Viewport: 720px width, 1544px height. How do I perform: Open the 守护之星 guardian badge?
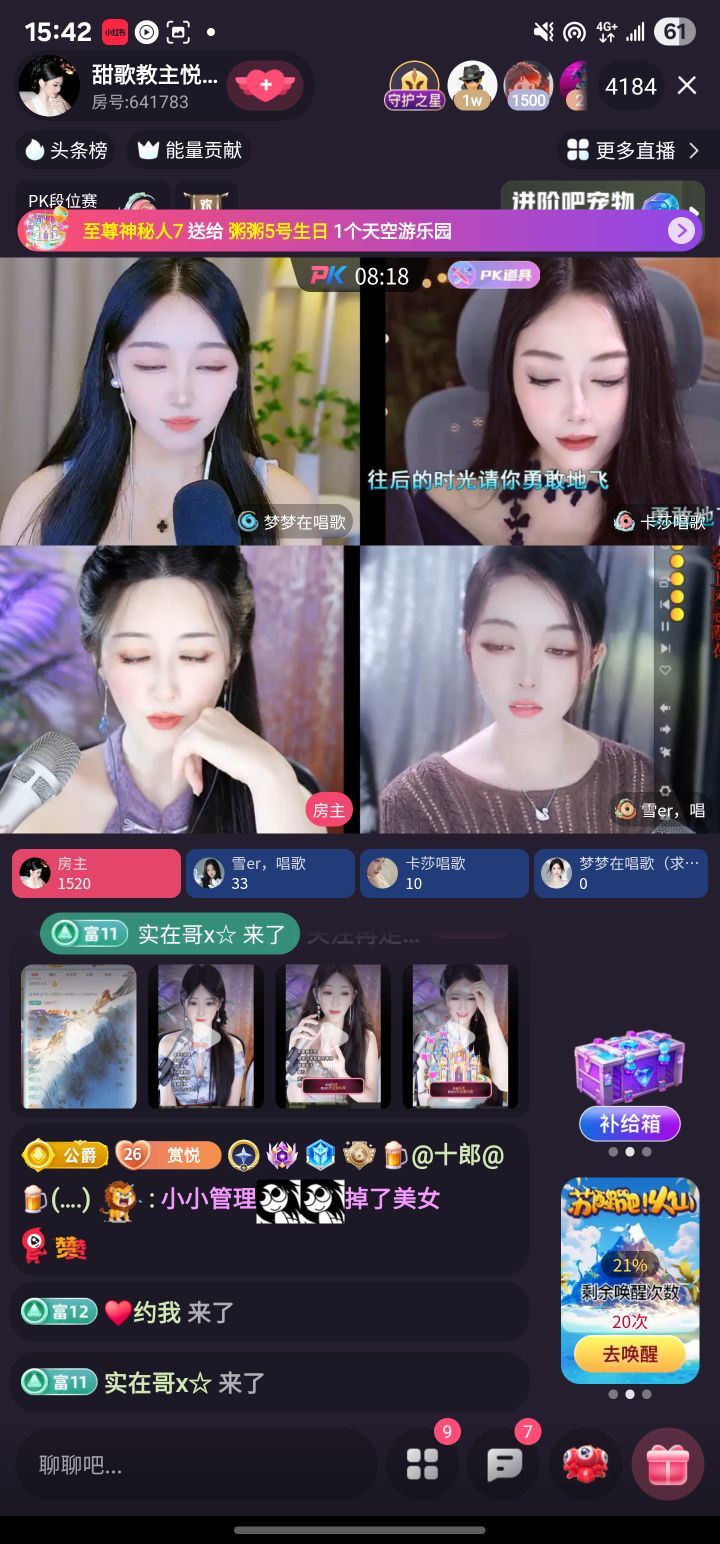(414, 86)
